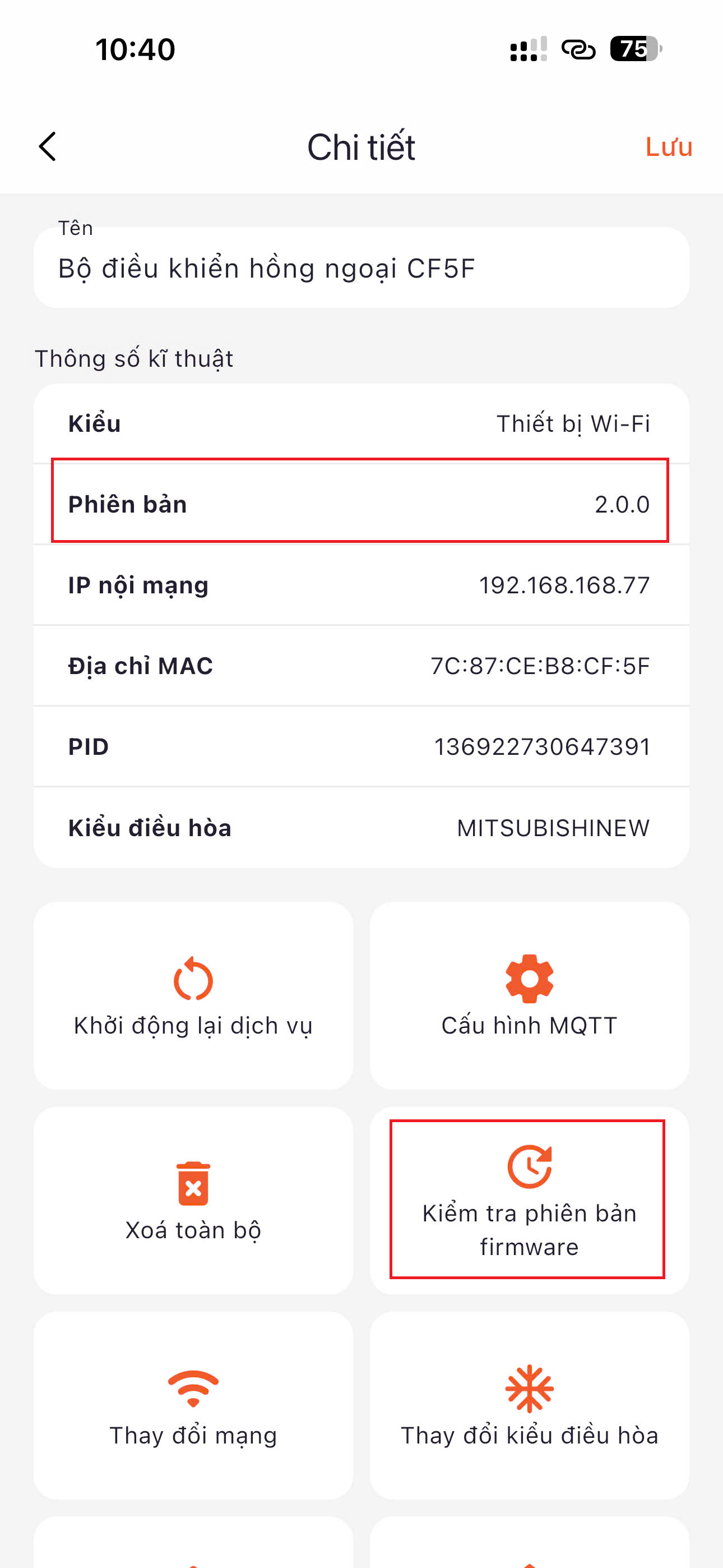Open Cấu hình MQTT settings

pos(529,996)
